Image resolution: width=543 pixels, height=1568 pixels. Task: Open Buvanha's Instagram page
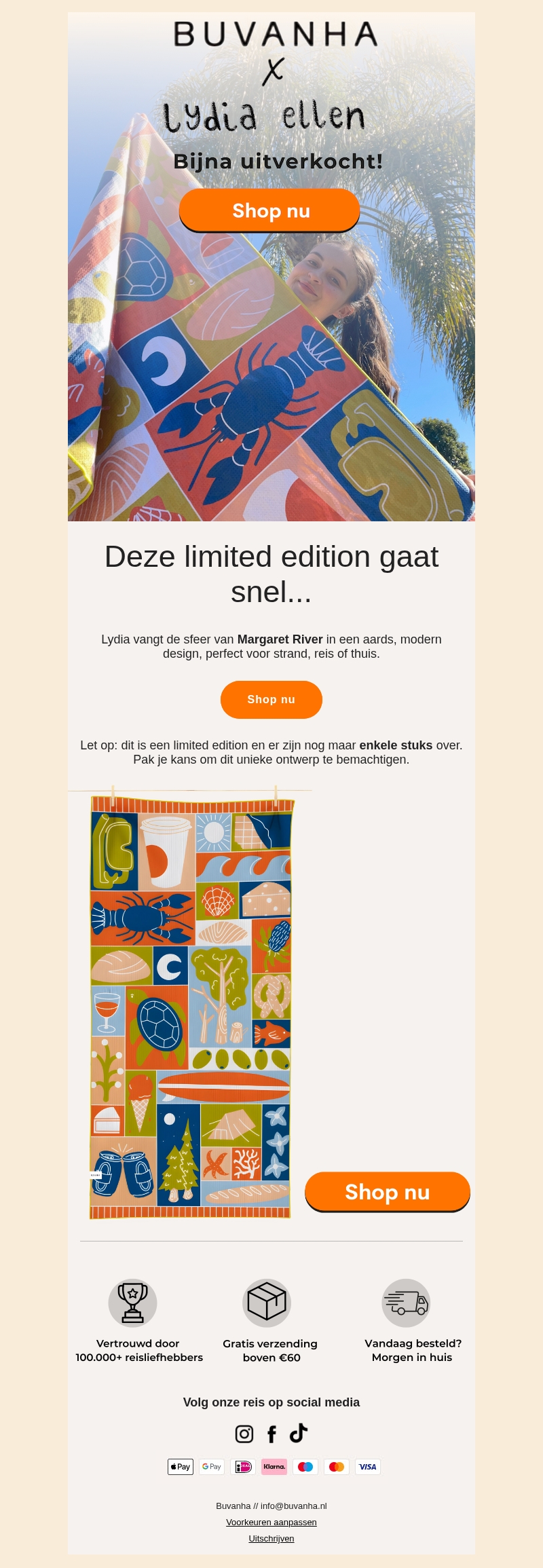point(244,1434)
